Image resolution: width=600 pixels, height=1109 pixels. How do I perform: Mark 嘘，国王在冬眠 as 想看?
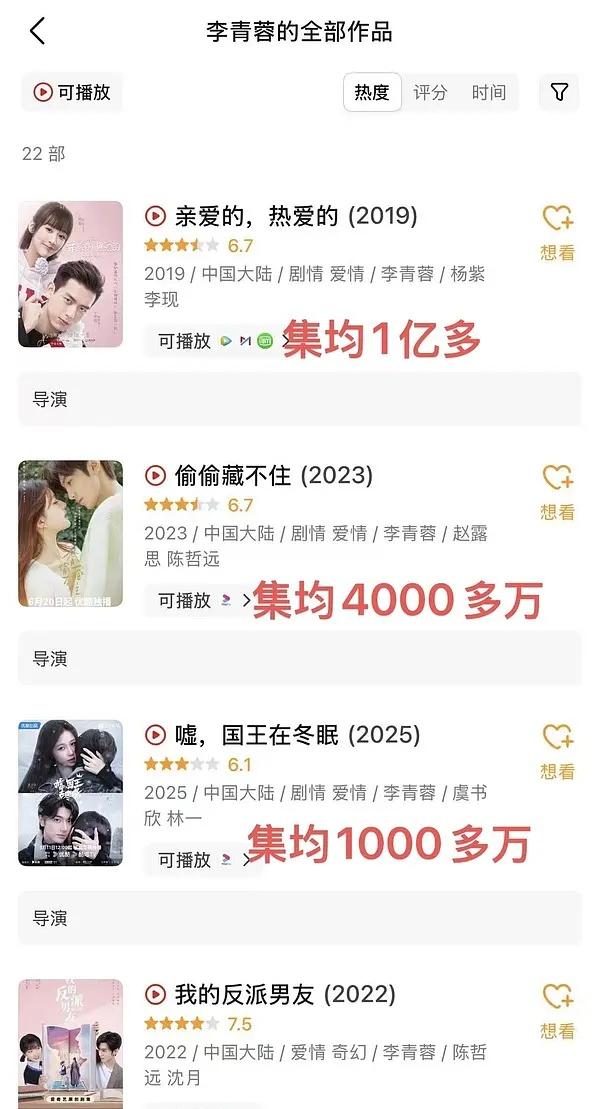click(558, 752)
